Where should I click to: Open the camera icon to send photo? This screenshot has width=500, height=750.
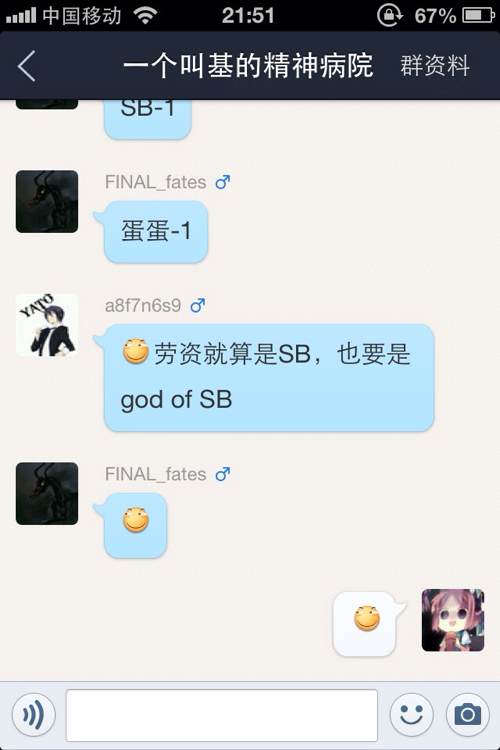point(467,715)
